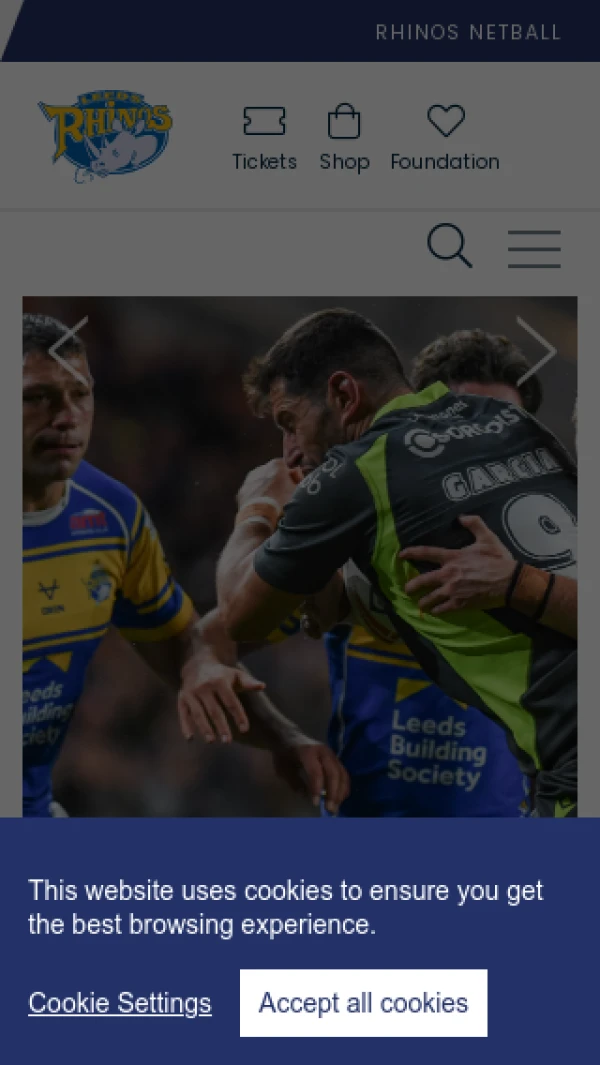Open the Rhinos Netball link

[x=468, y=32]
